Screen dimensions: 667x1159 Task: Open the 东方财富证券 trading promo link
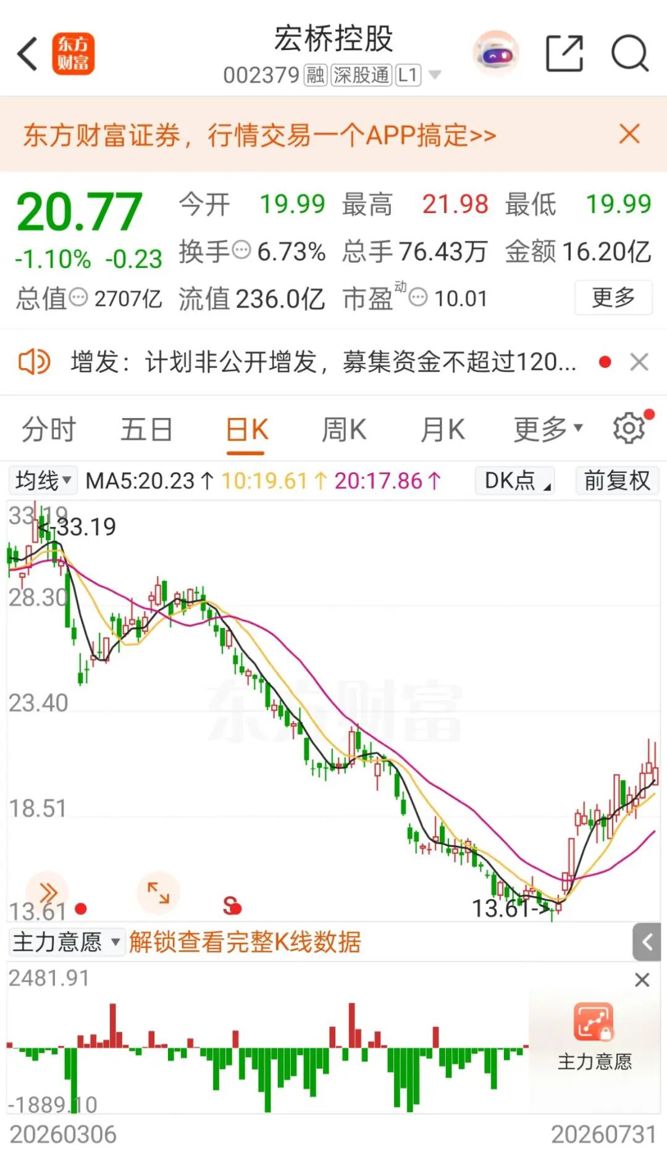(x=260, y=135)
